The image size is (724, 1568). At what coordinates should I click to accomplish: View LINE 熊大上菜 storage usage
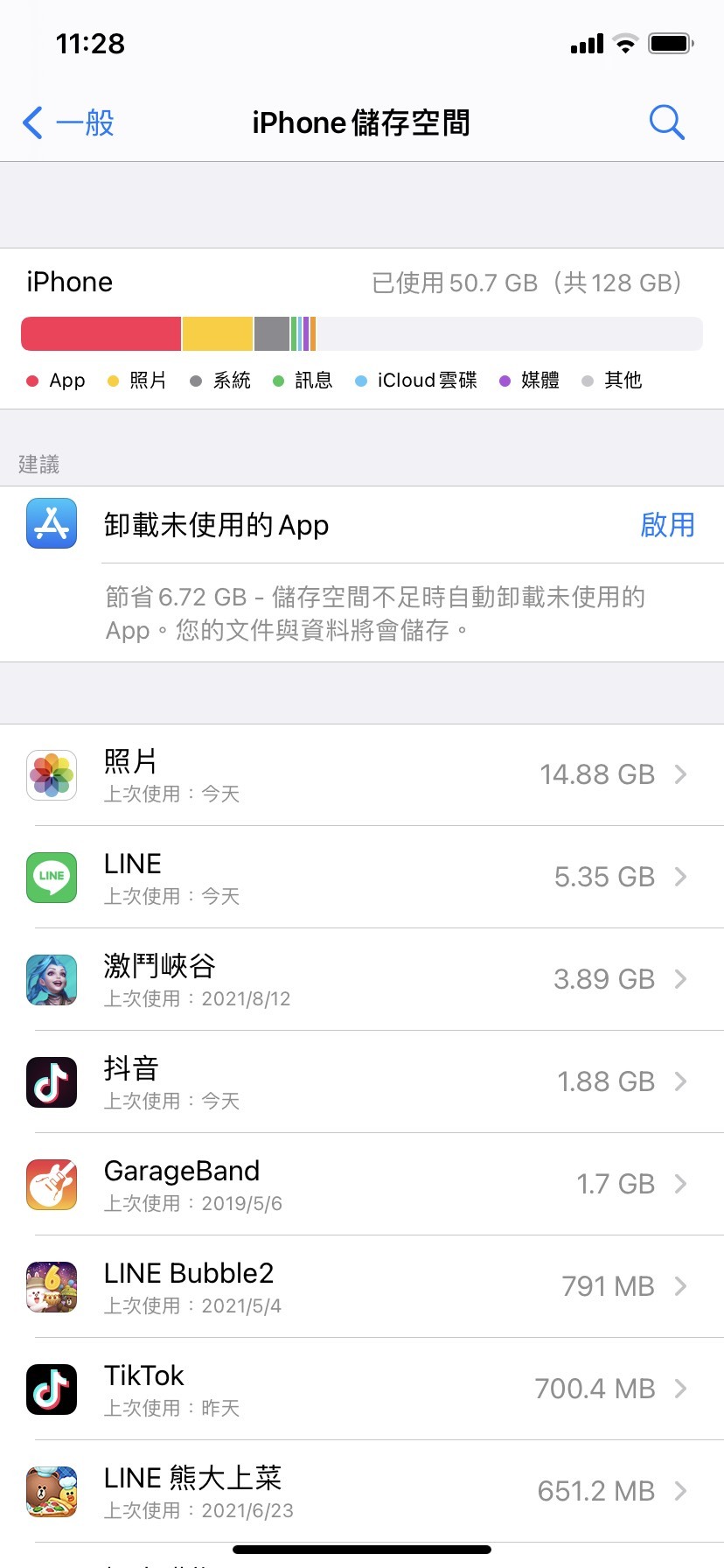tap(362, 1491)
